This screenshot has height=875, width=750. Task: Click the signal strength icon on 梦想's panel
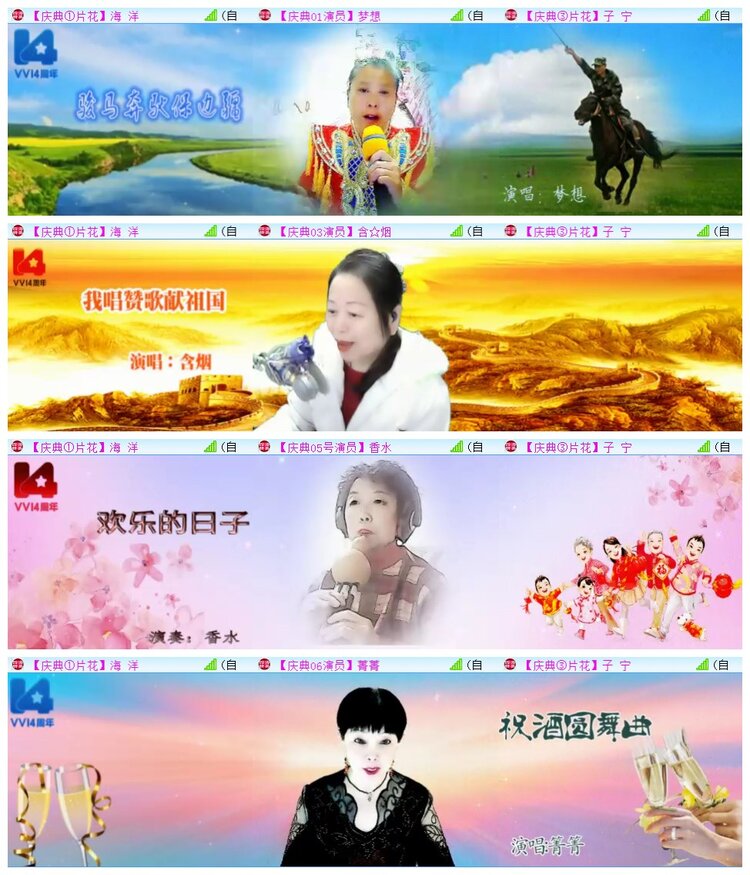pyautogui.click(x=455, y=14)
